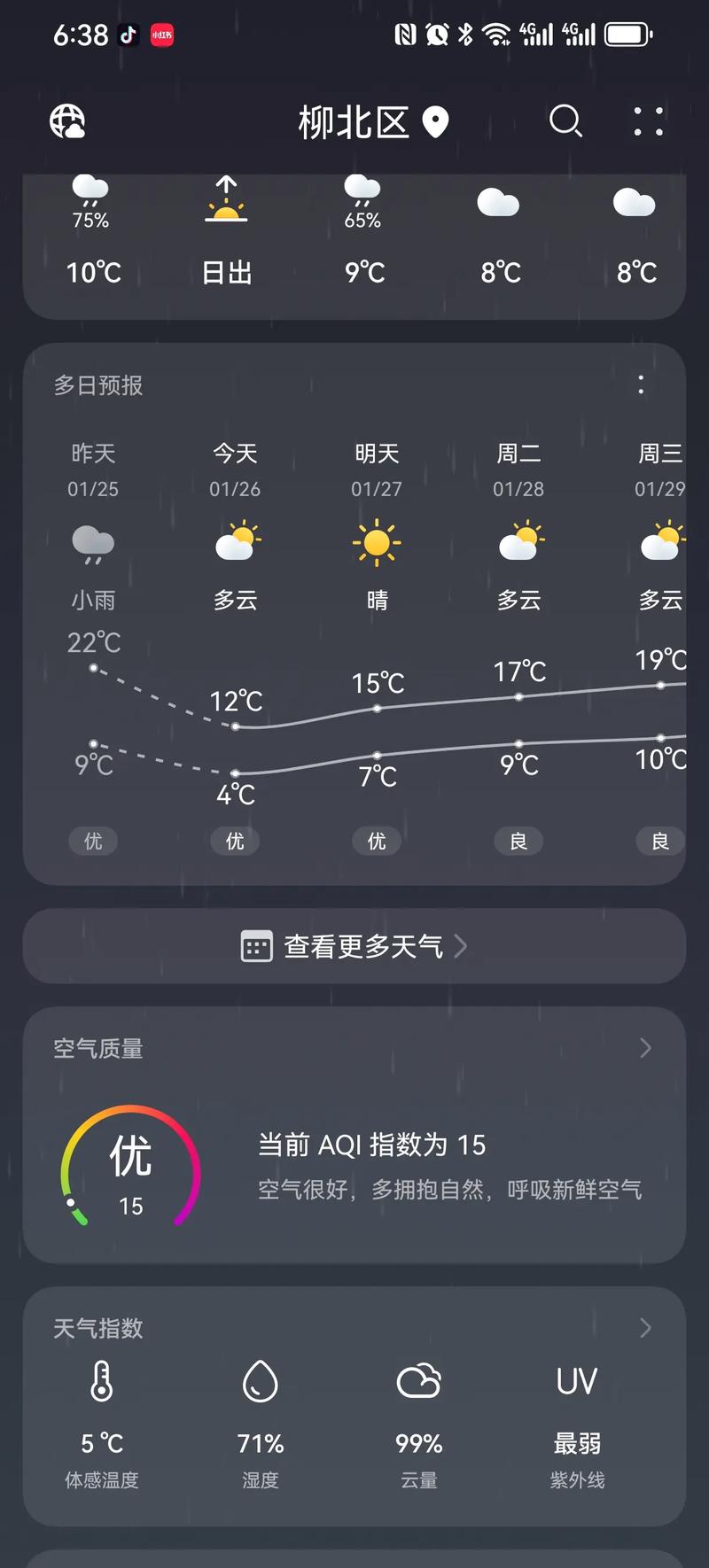Open details via 查看更多天气 chevron
Viewport: 709px width, 1568px height.
click(x=460, y=946)
